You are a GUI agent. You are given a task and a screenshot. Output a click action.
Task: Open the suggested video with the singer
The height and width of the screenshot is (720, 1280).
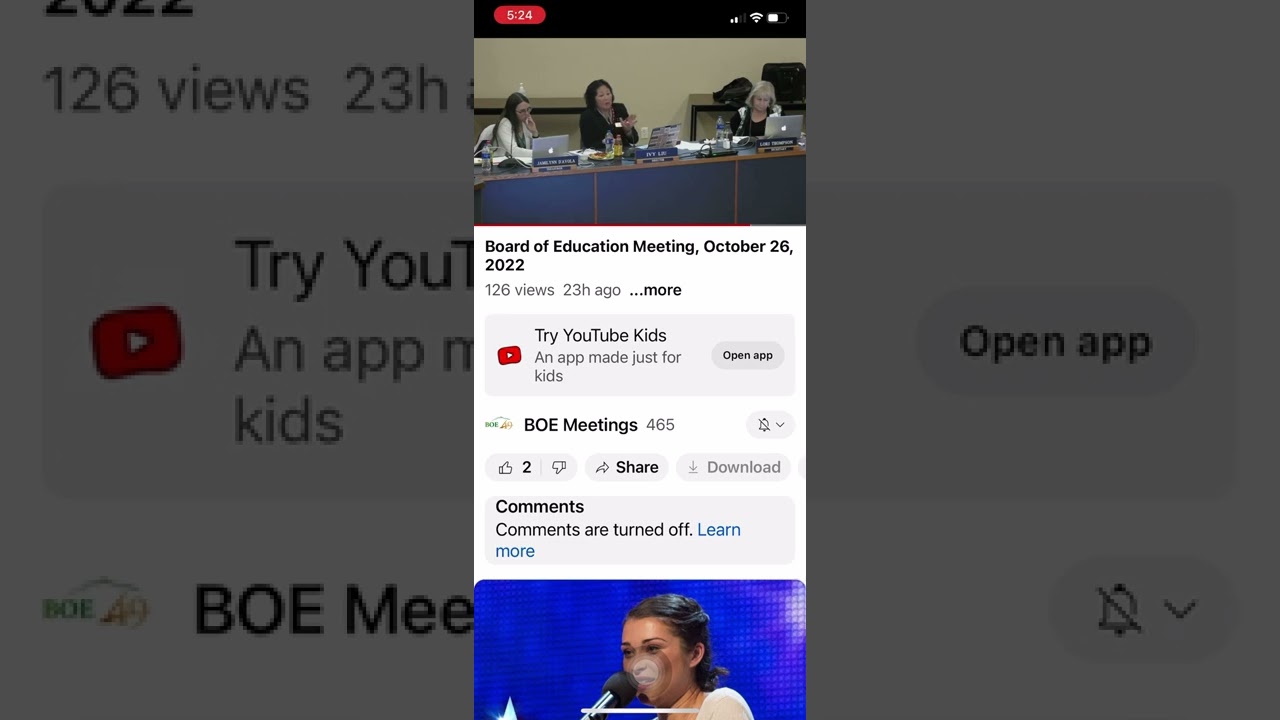[639, 648]
